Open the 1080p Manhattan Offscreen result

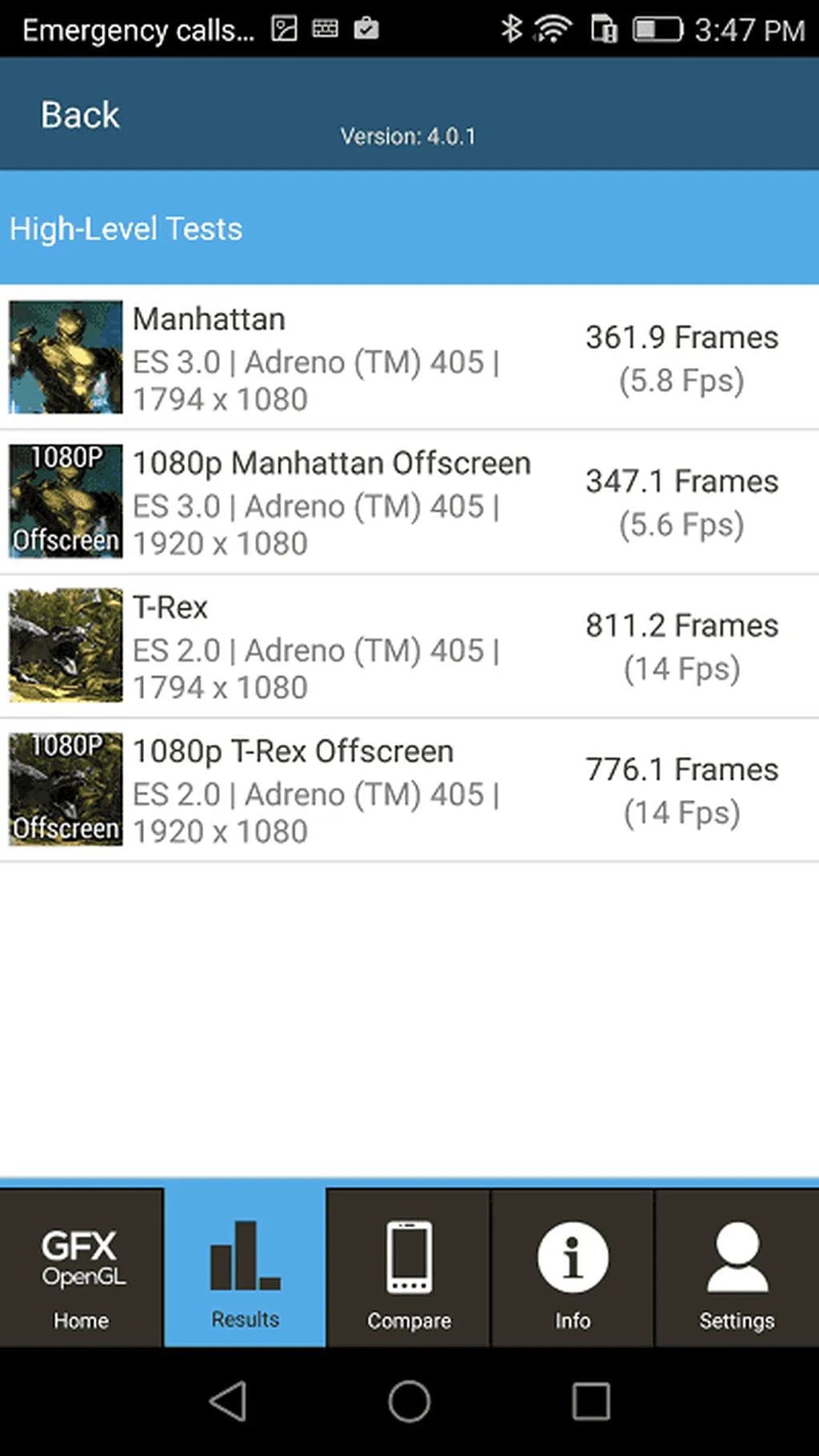pyautogui.click(x=408, y=502)
